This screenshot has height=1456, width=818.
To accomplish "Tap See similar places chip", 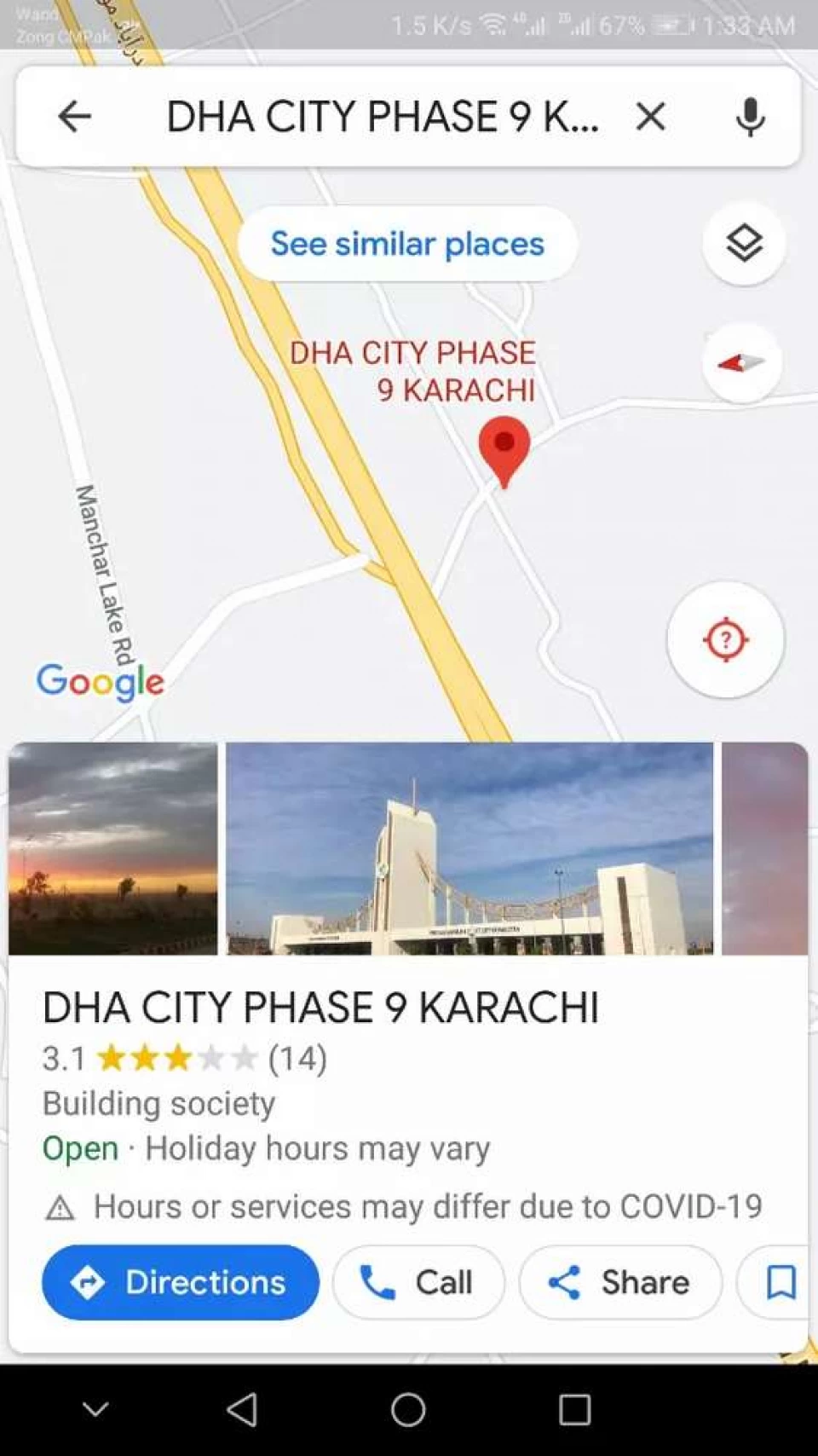I will click(x=407, y=244).
